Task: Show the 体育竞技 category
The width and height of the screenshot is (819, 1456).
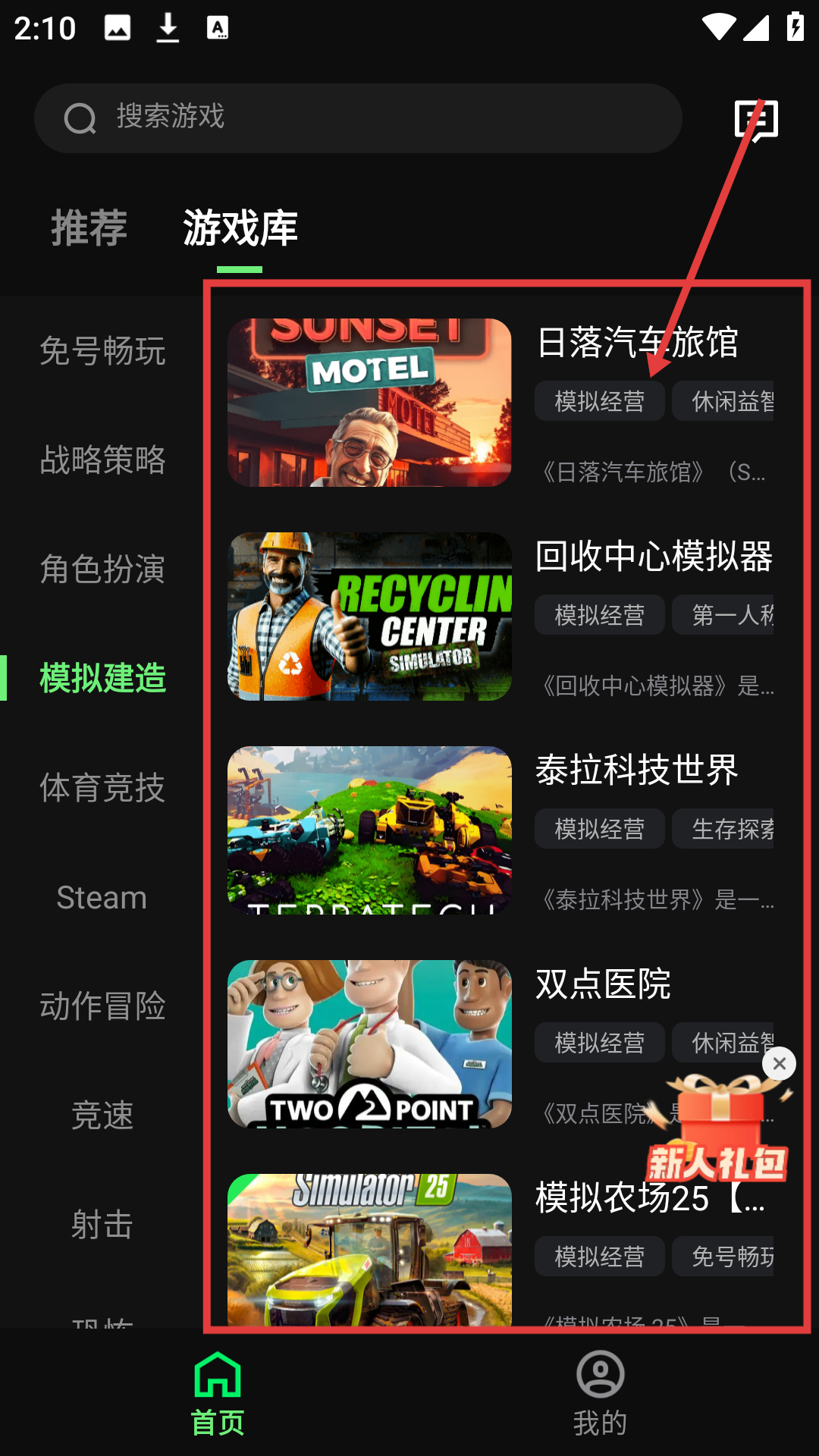Action: [x=102, y=788]
